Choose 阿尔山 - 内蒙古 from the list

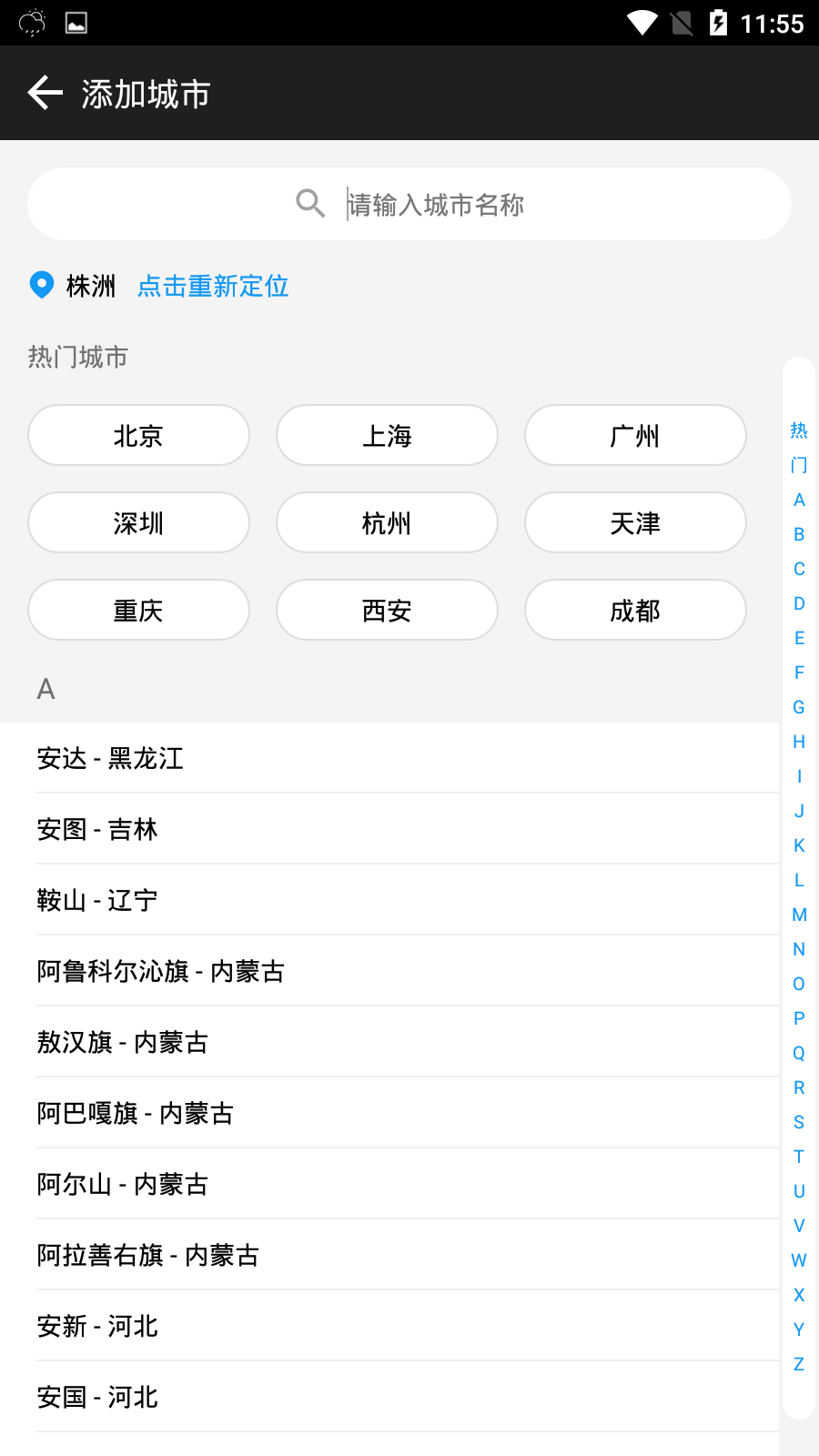click(x=122, y=1183)
